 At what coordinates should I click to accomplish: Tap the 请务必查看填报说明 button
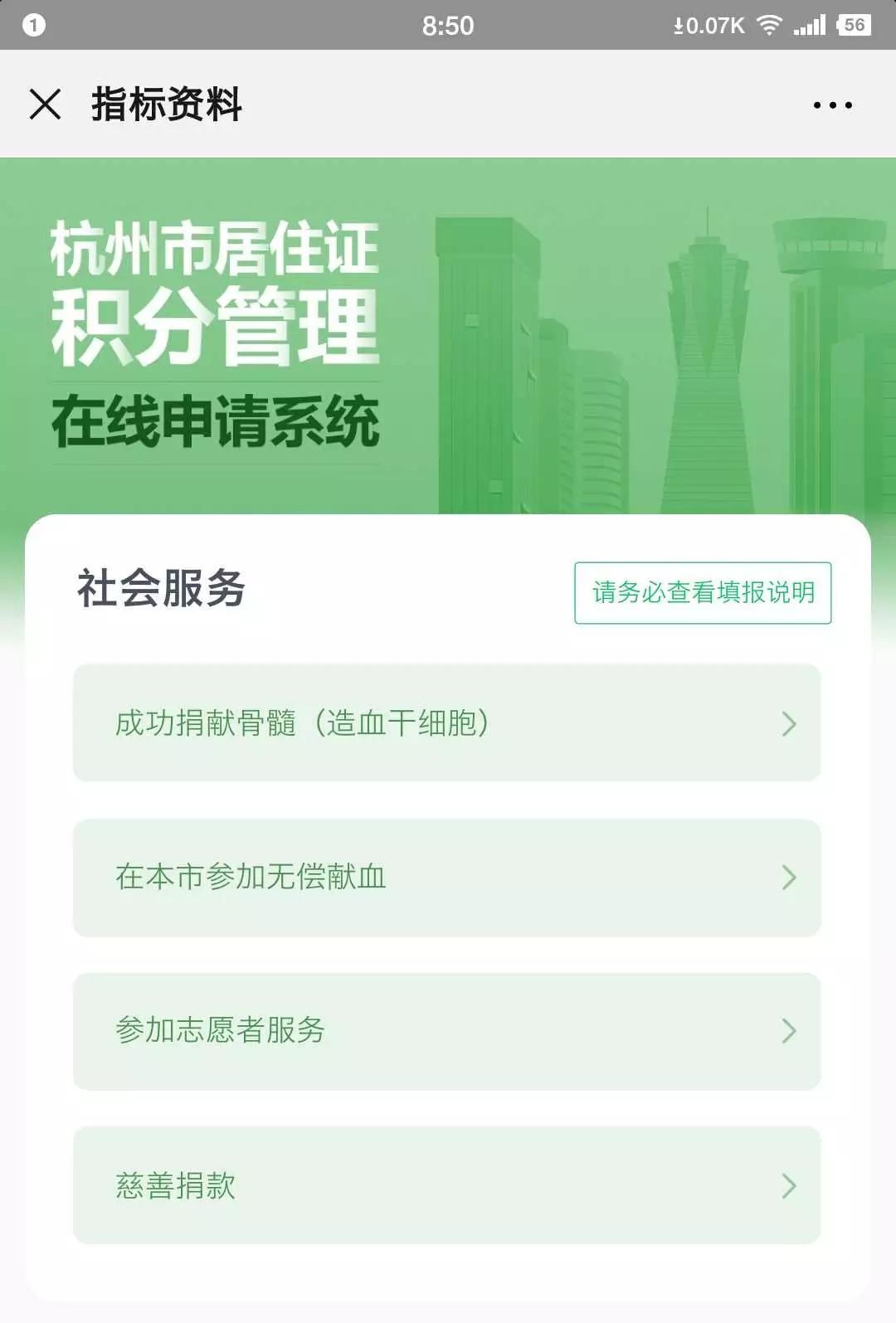click(x=703, y=593)
